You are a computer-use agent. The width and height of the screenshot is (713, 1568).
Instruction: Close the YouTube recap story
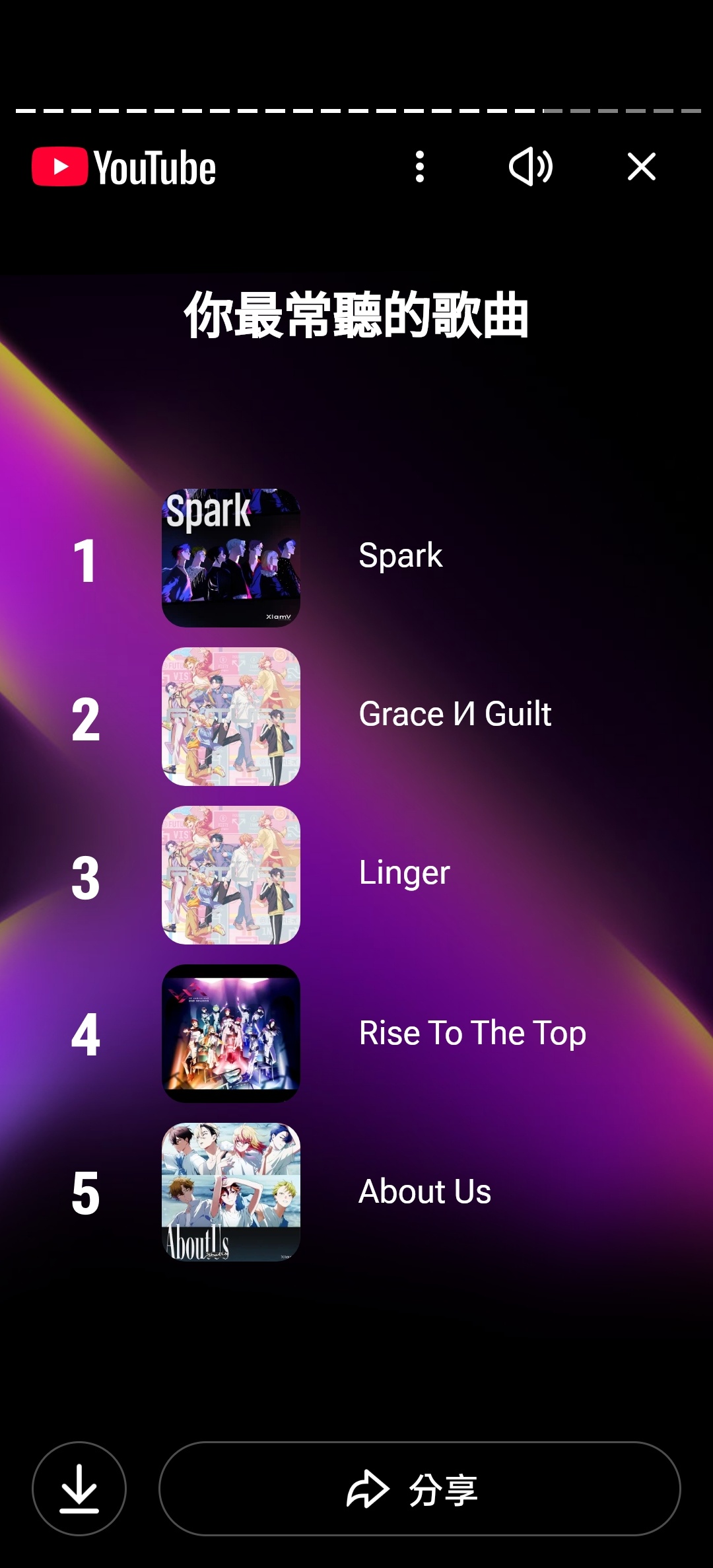coord(641,166)
